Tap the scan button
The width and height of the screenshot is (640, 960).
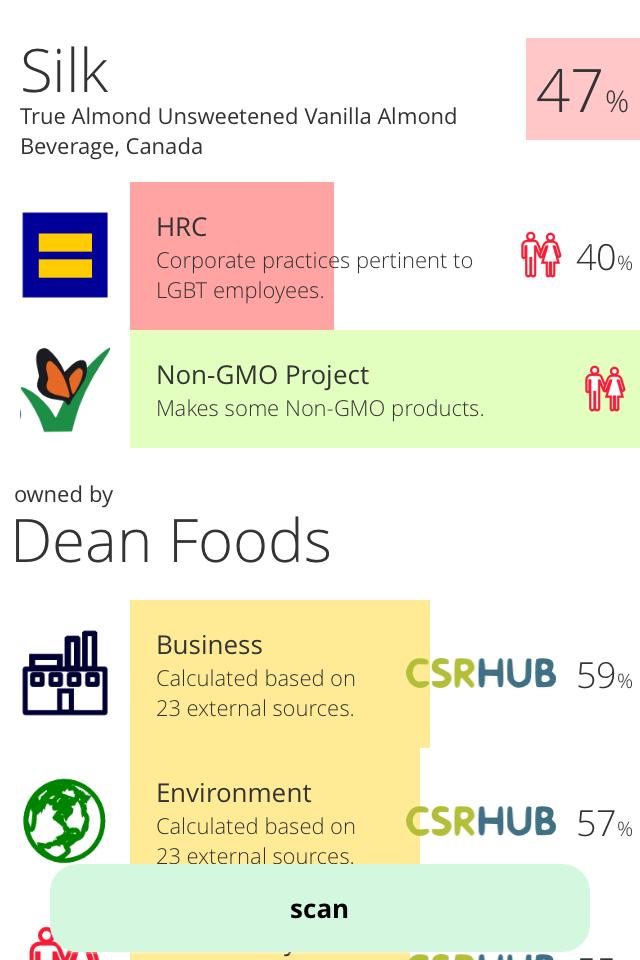pos(319,908)
